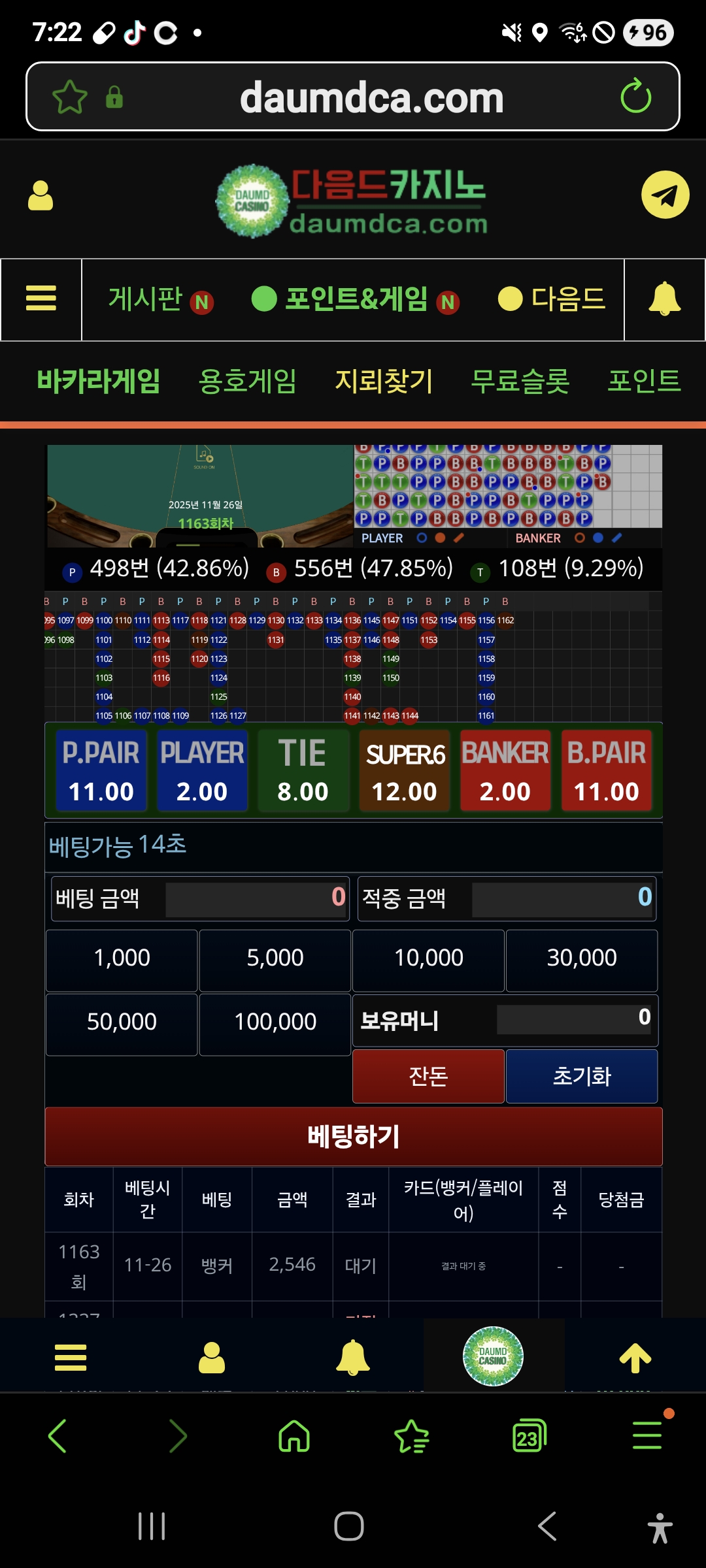Go to 지뢰찾기 game
Image resolution: width=706 pixels, height=1568 pixels.
point(384,381)
